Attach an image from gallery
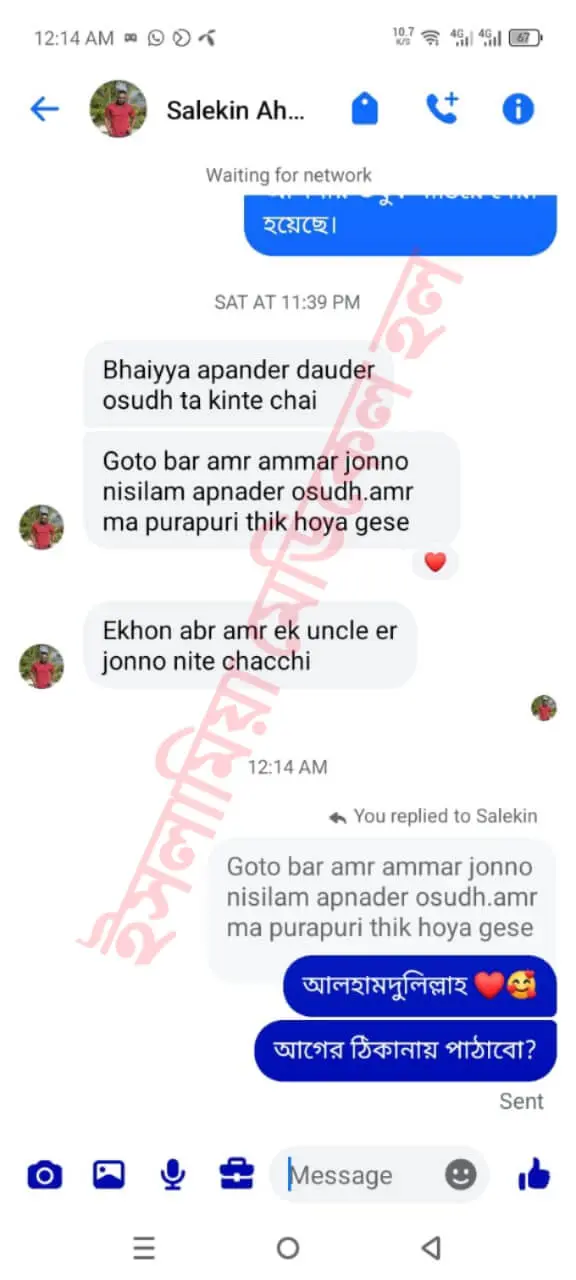The image size is (576, 1280). (x=109, y=1174)
